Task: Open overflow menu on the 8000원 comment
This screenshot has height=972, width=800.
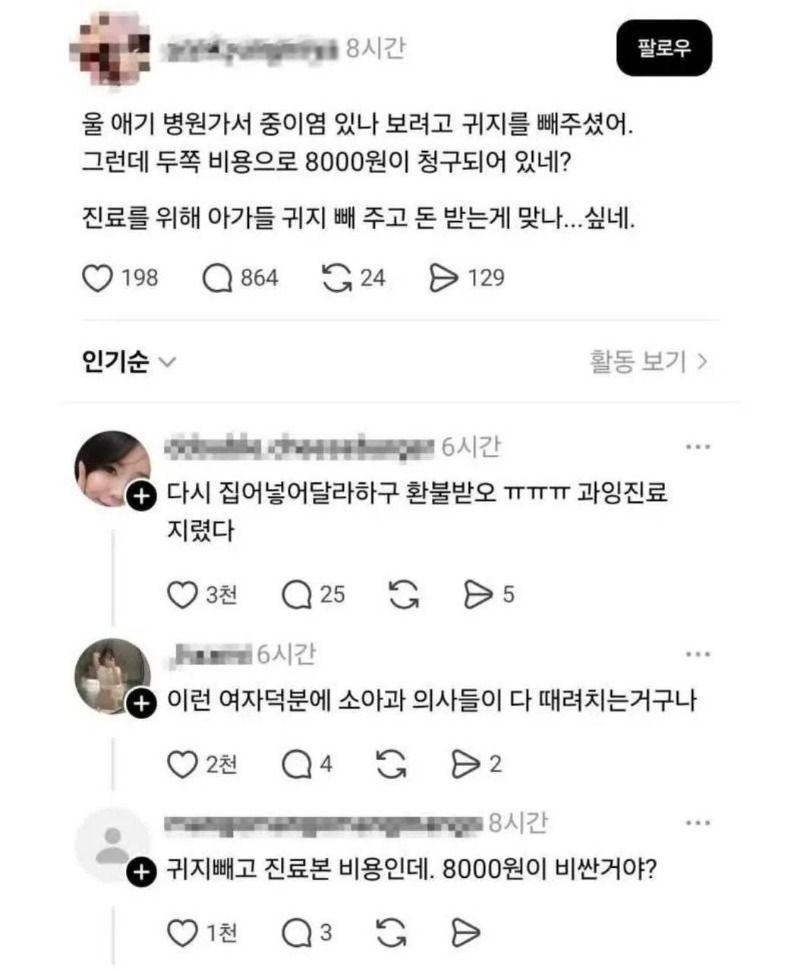Action: tap(697, 823)
